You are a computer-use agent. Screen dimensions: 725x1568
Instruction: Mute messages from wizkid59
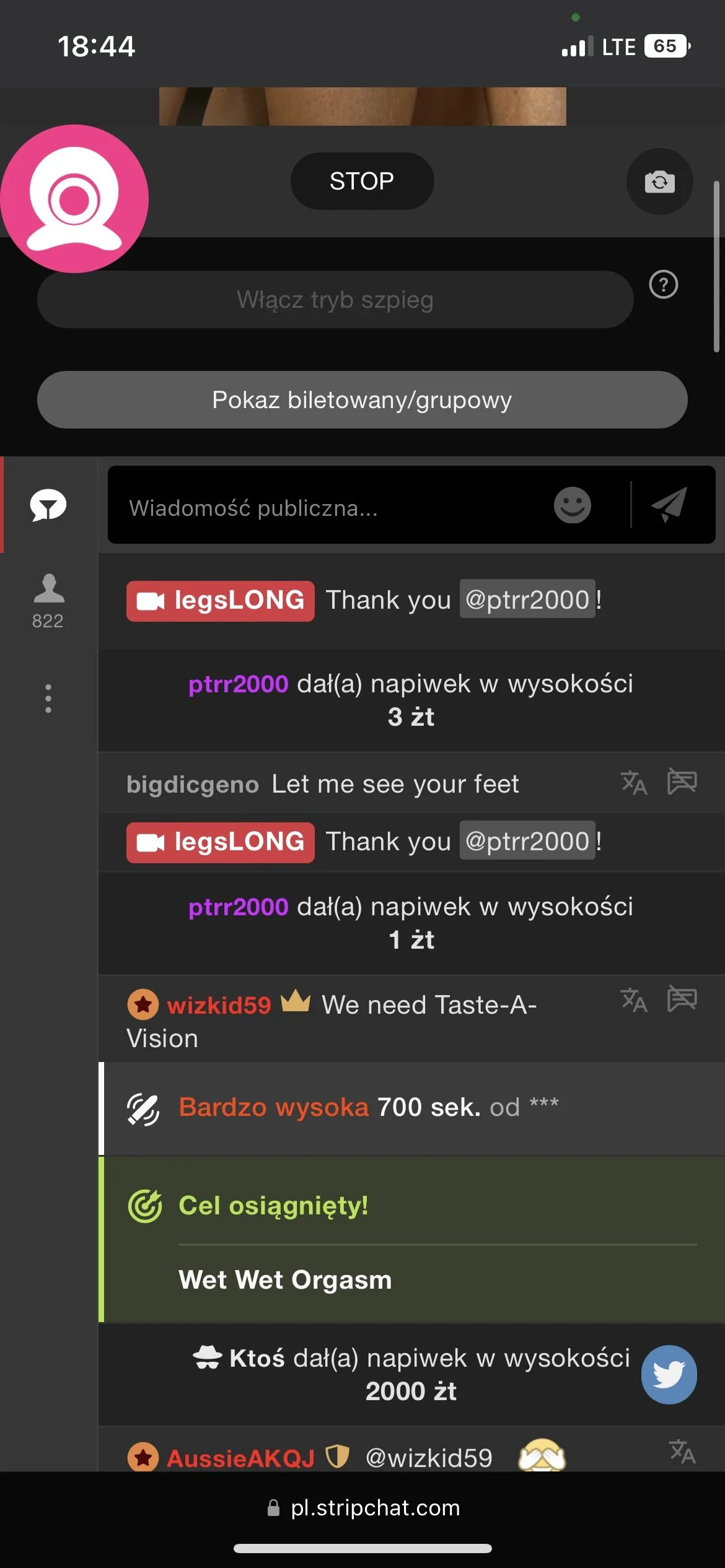682,998
